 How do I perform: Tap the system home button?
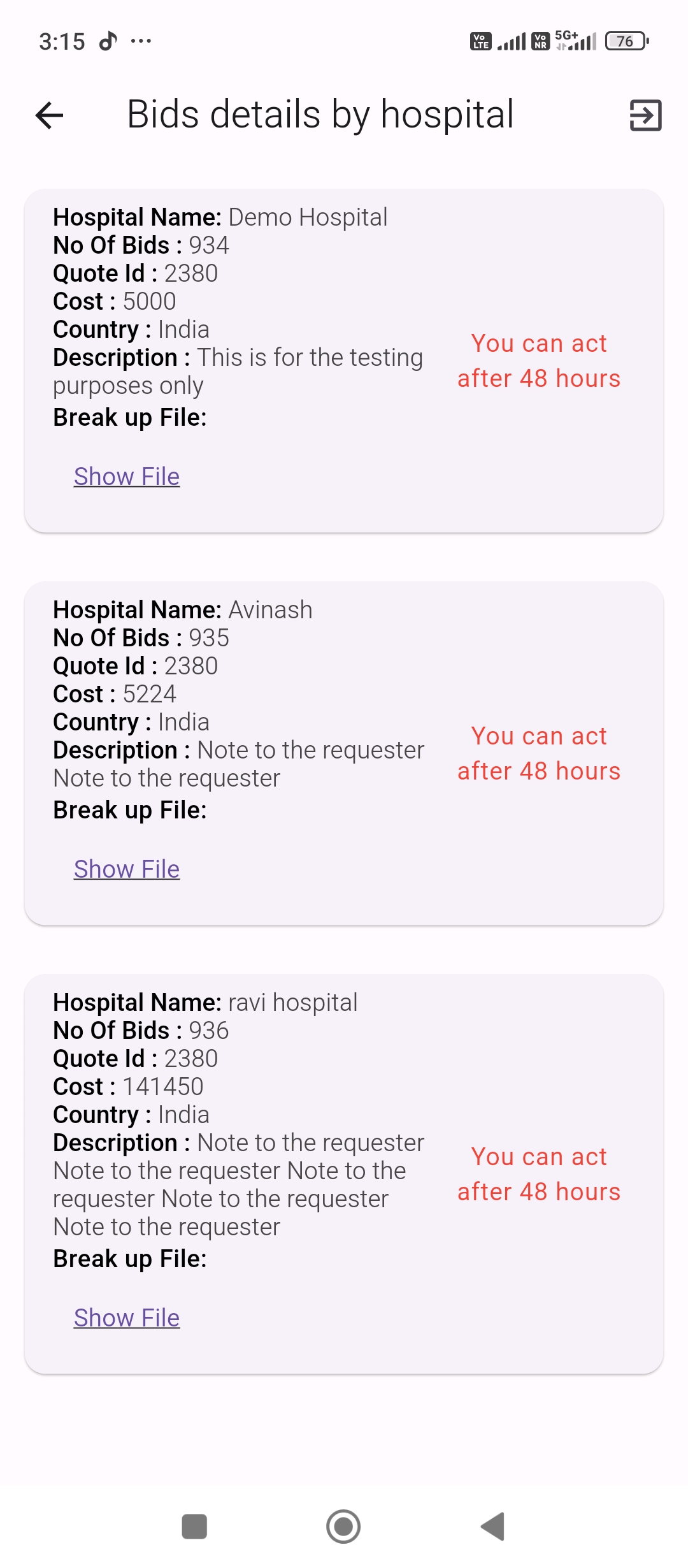tap(343, 1527)
